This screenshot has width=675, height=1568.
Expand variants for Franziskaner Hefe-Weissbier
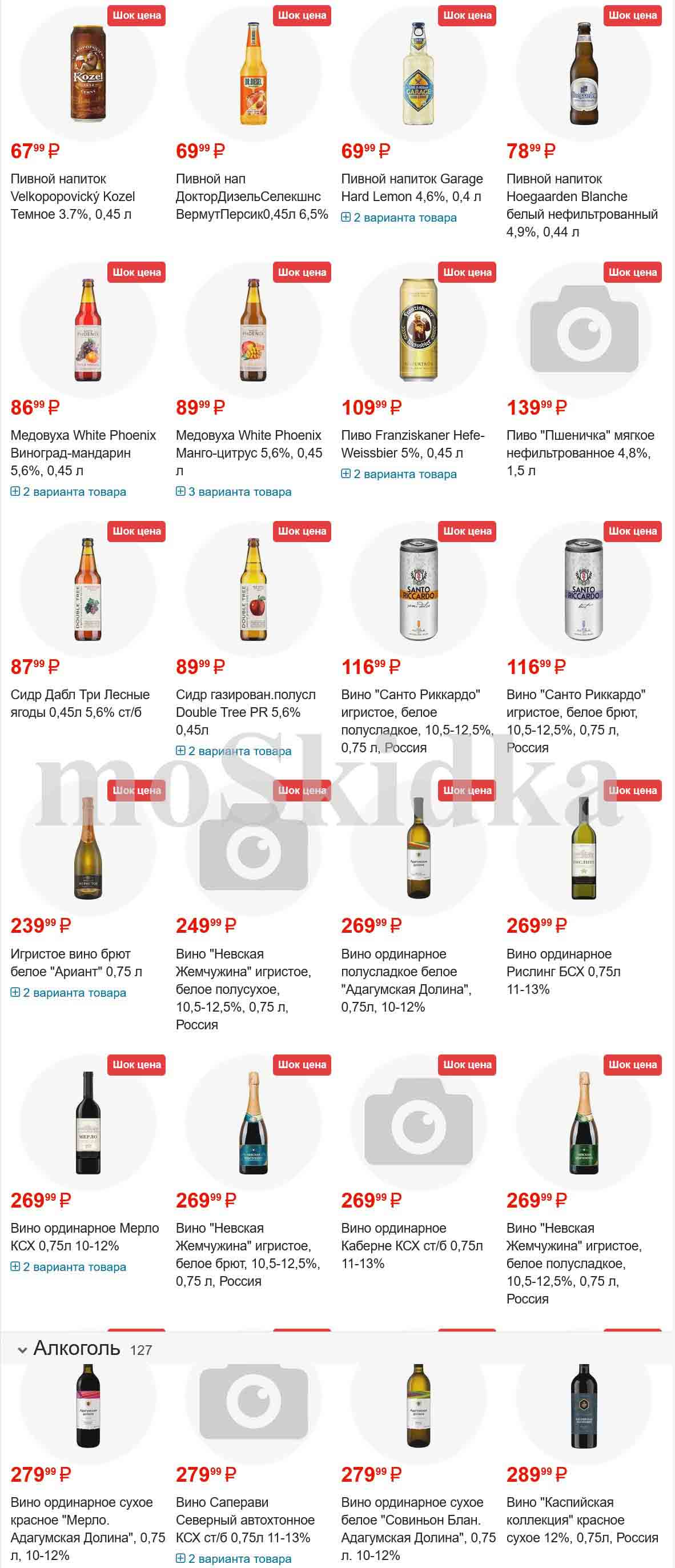[399, 474]
